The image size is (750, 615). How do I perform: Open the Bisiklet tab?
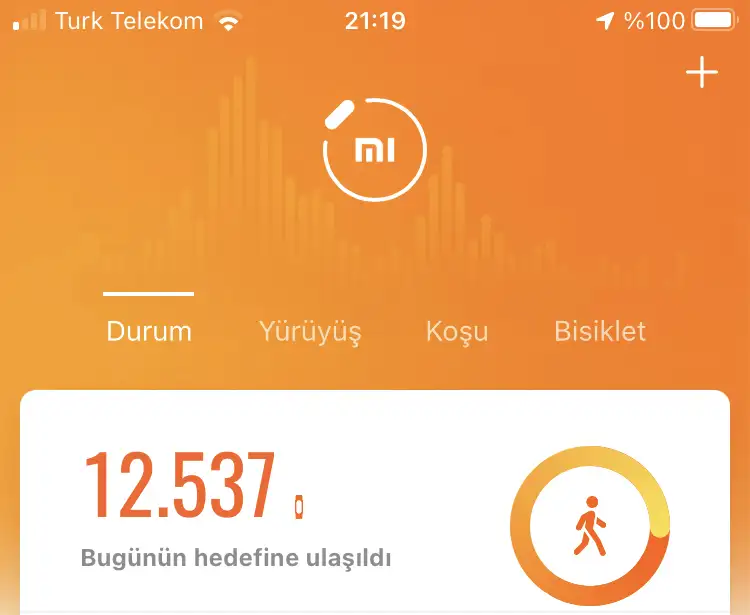point(600,331)
